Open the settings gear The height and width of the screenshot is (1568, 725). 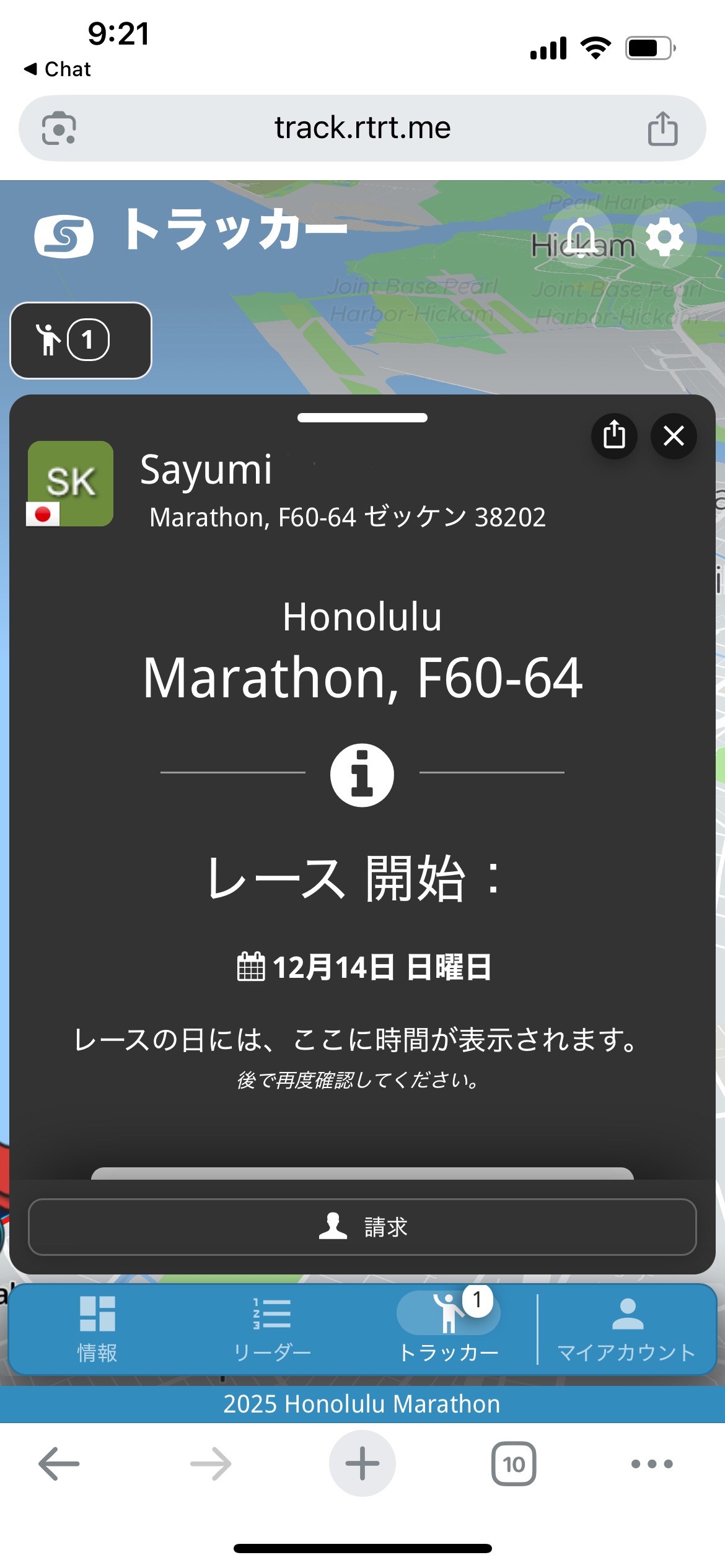coord(664,238)
